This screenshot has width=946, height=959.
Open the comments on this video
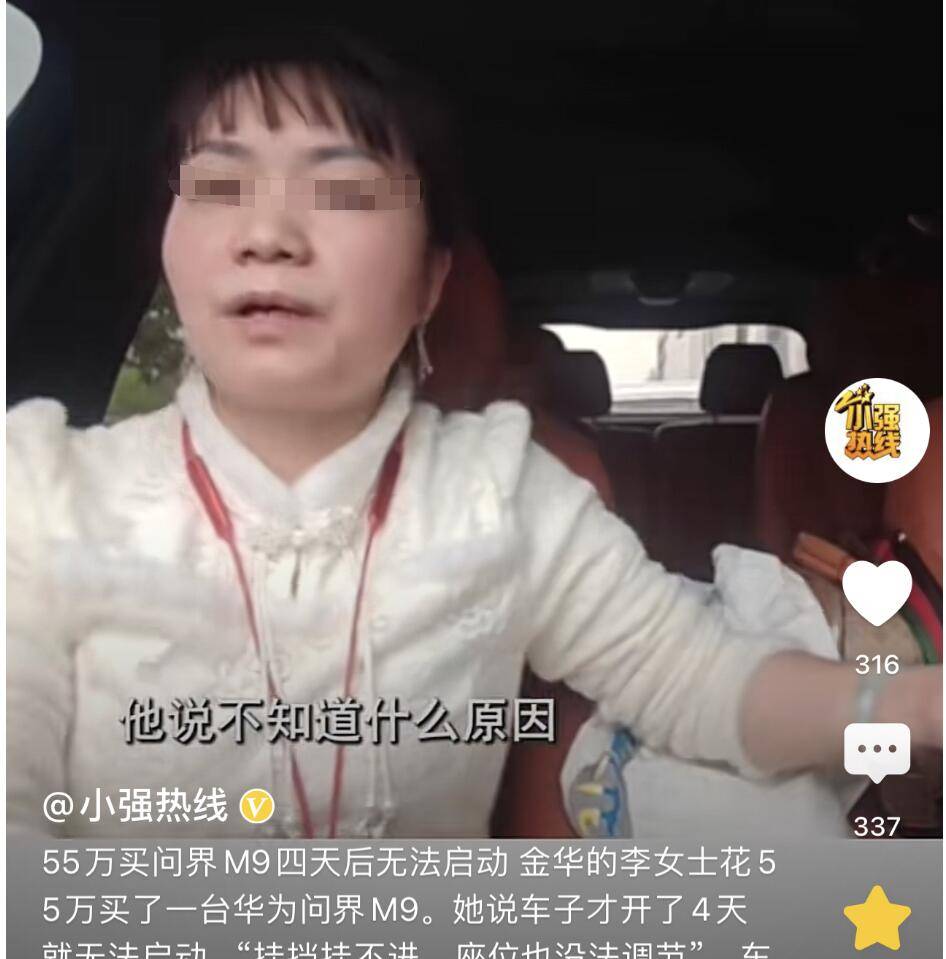877,752
